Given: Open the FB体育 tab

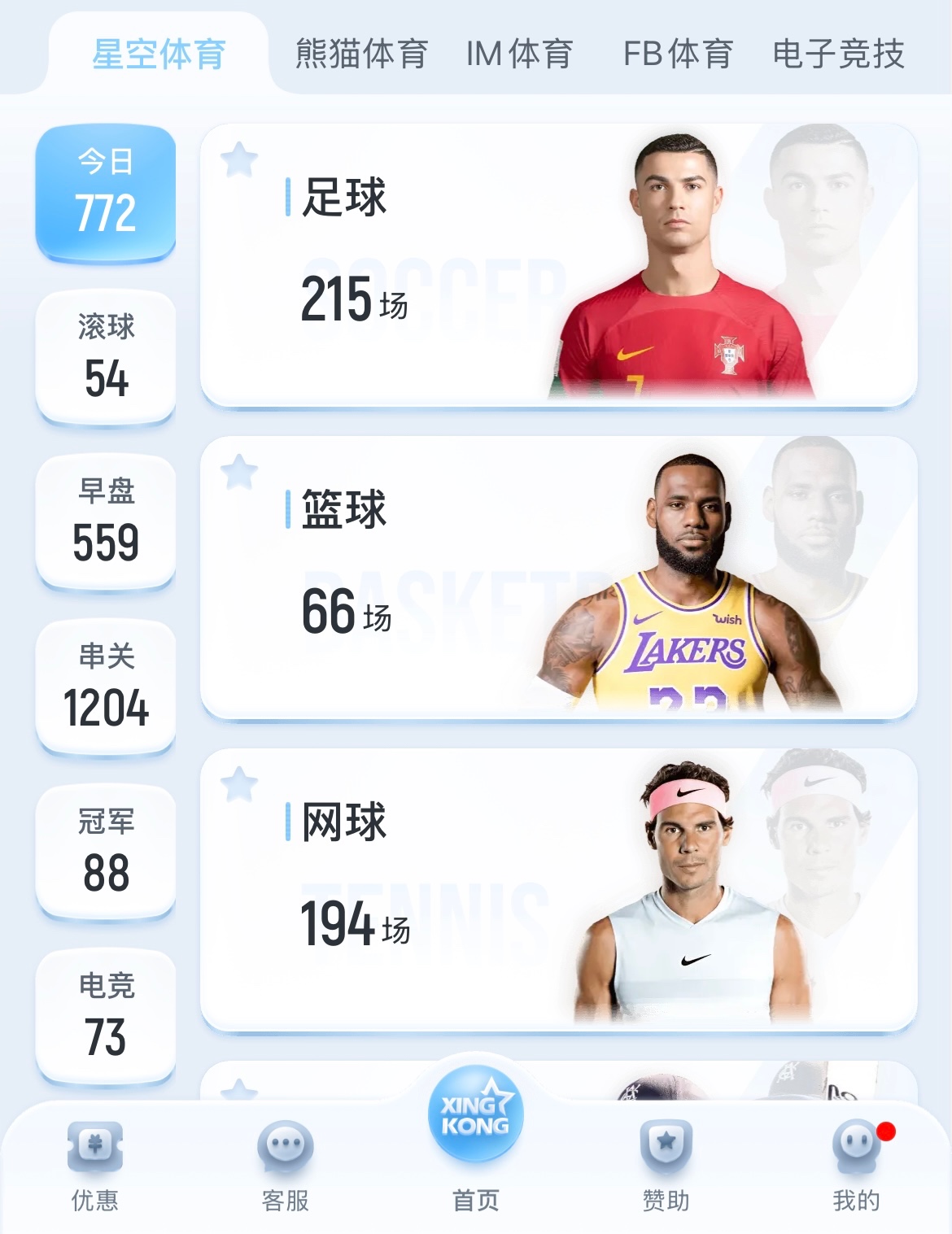Looking at the screenshot, I should [x=678, y=54].
